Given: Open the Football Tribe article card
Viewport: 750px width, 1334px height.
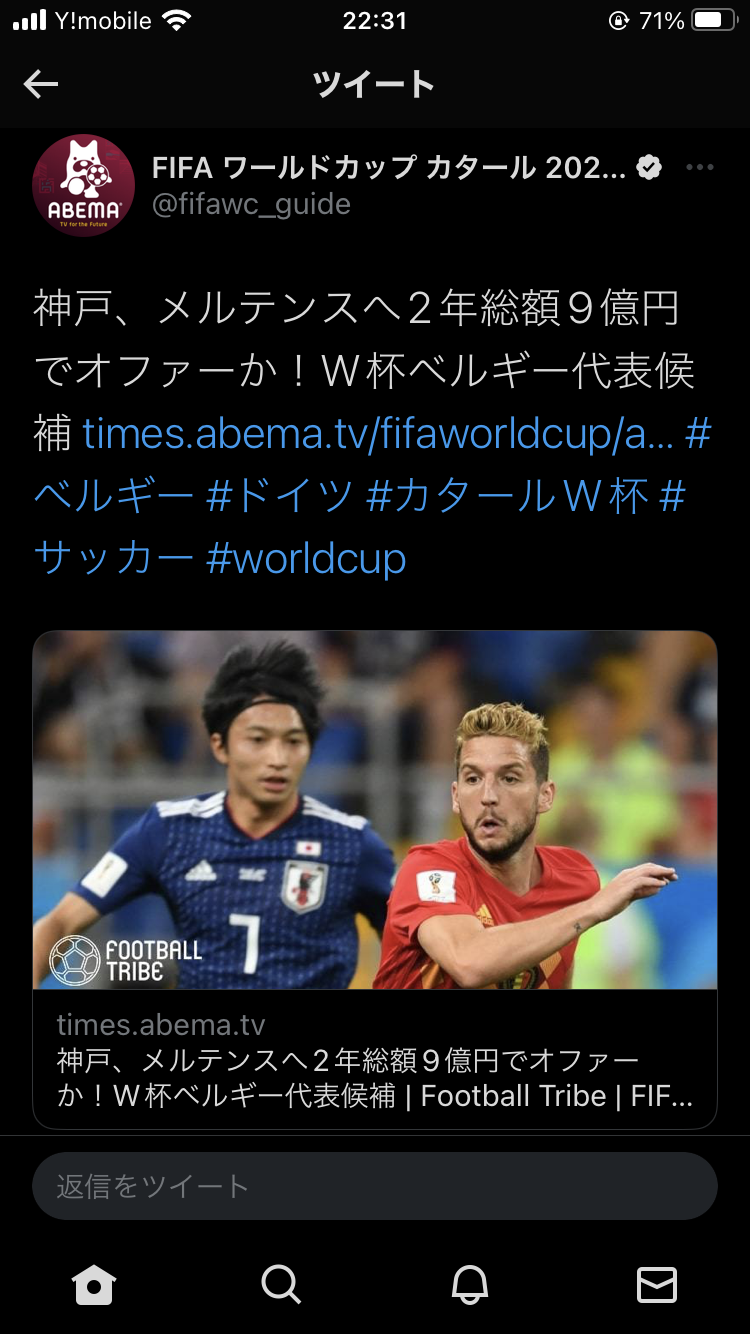Looking at the screenshot, I should click(x=375, y=880).
